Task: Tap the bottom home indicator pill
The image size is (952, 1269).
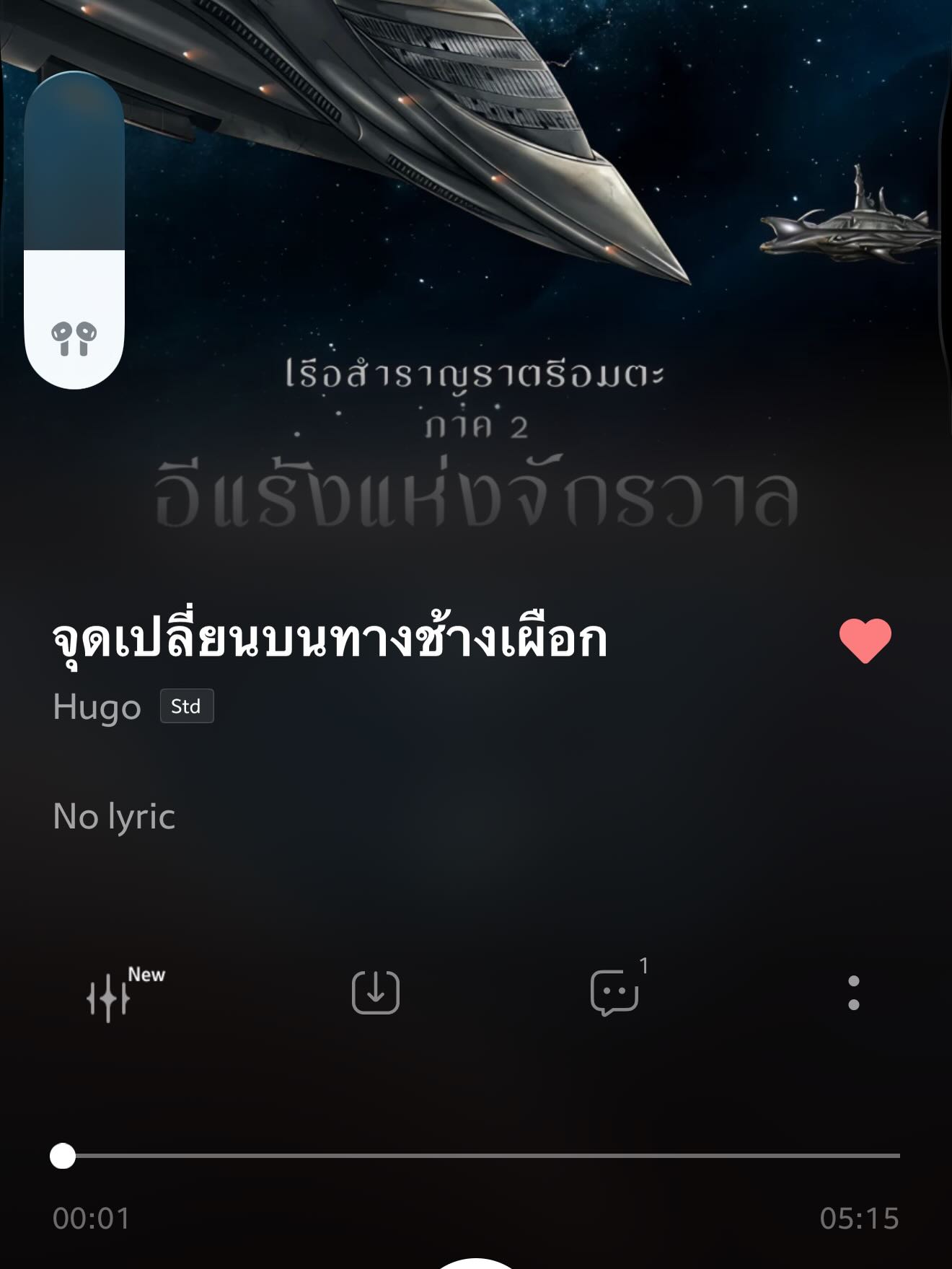Action: pyautogui.click(x=476, y=1263)
